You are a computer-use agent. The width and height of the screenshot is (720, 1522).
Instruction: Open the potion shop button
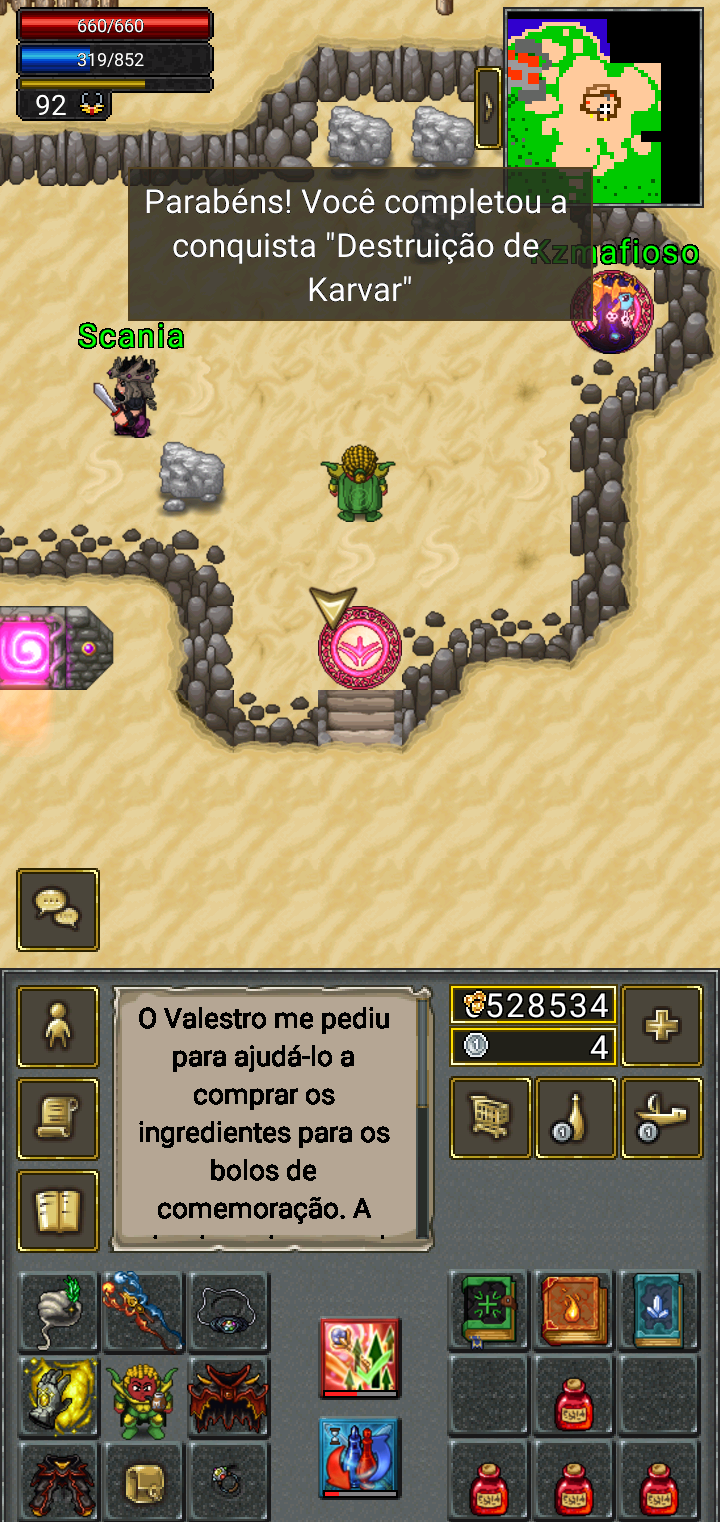tap(575, 1118)
